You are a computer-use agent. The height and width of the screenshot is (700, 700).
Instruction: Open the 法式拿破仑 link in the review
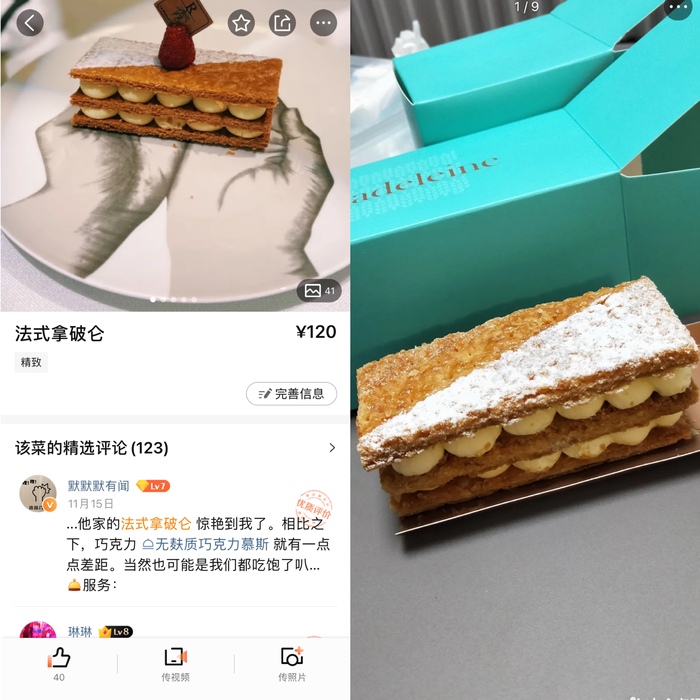[x=155, y=524]
